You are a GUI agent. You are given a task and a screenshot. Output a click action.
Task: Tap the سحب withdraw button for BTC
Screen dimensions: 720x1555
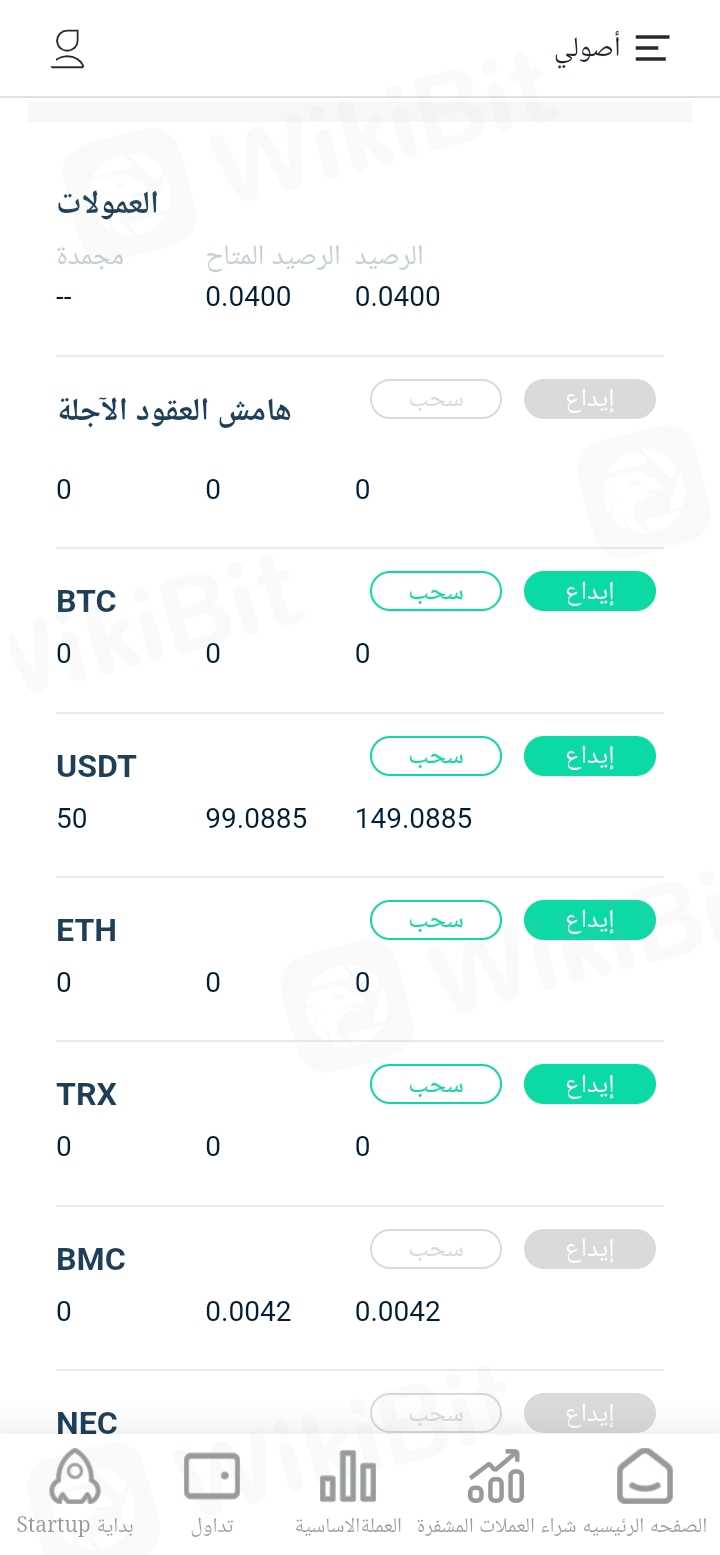[436, 592]
